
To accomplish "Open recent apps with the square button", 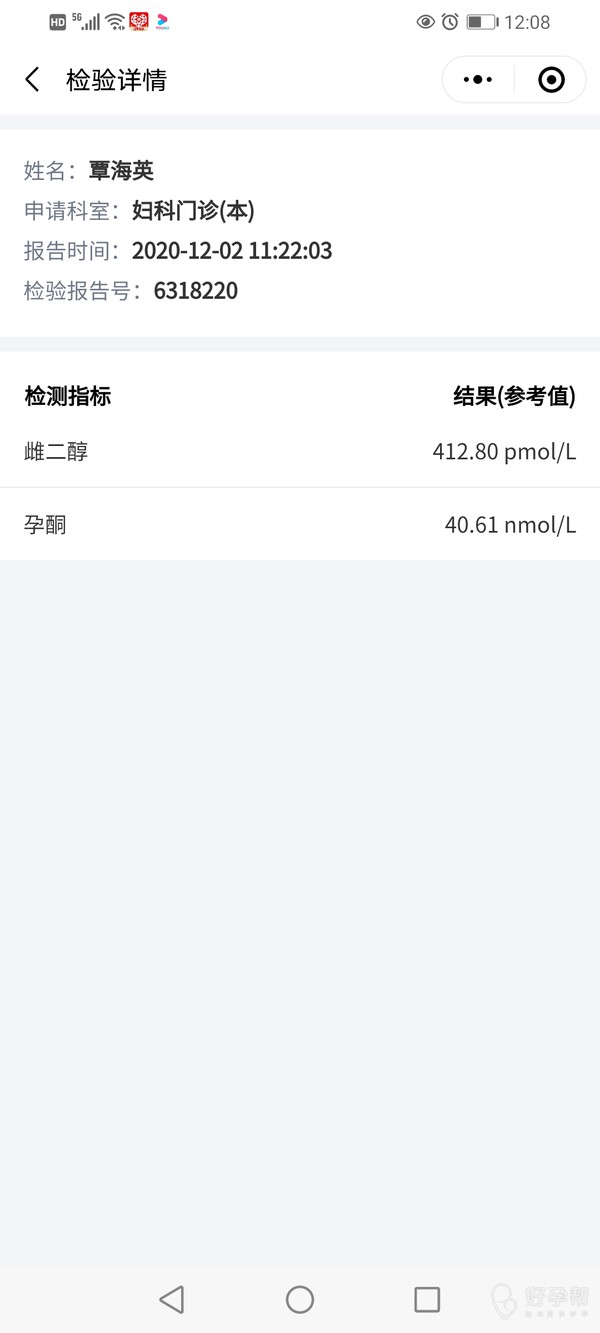I will [x=427, y=1299].
